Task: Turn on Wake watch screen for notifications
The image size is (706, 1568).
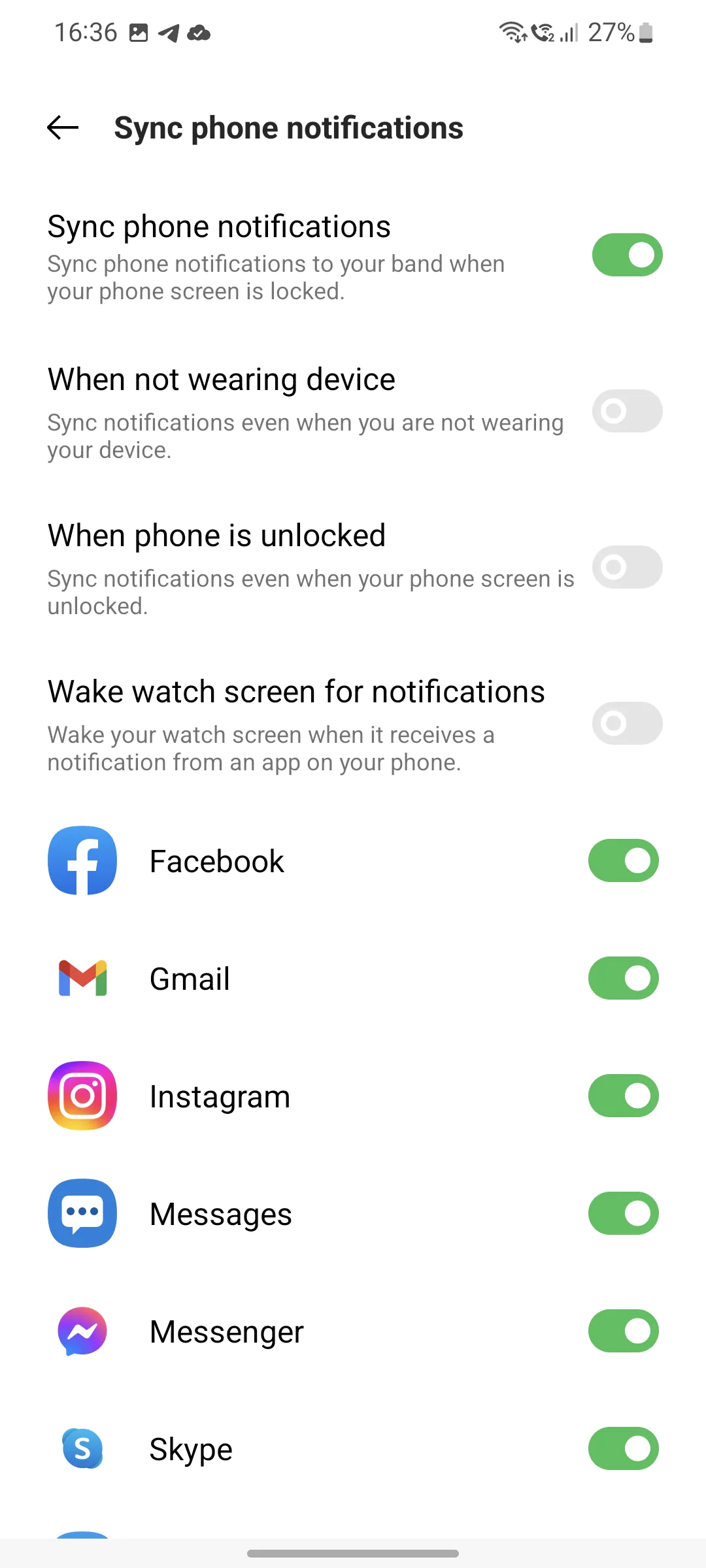Action: click(627, 723)
